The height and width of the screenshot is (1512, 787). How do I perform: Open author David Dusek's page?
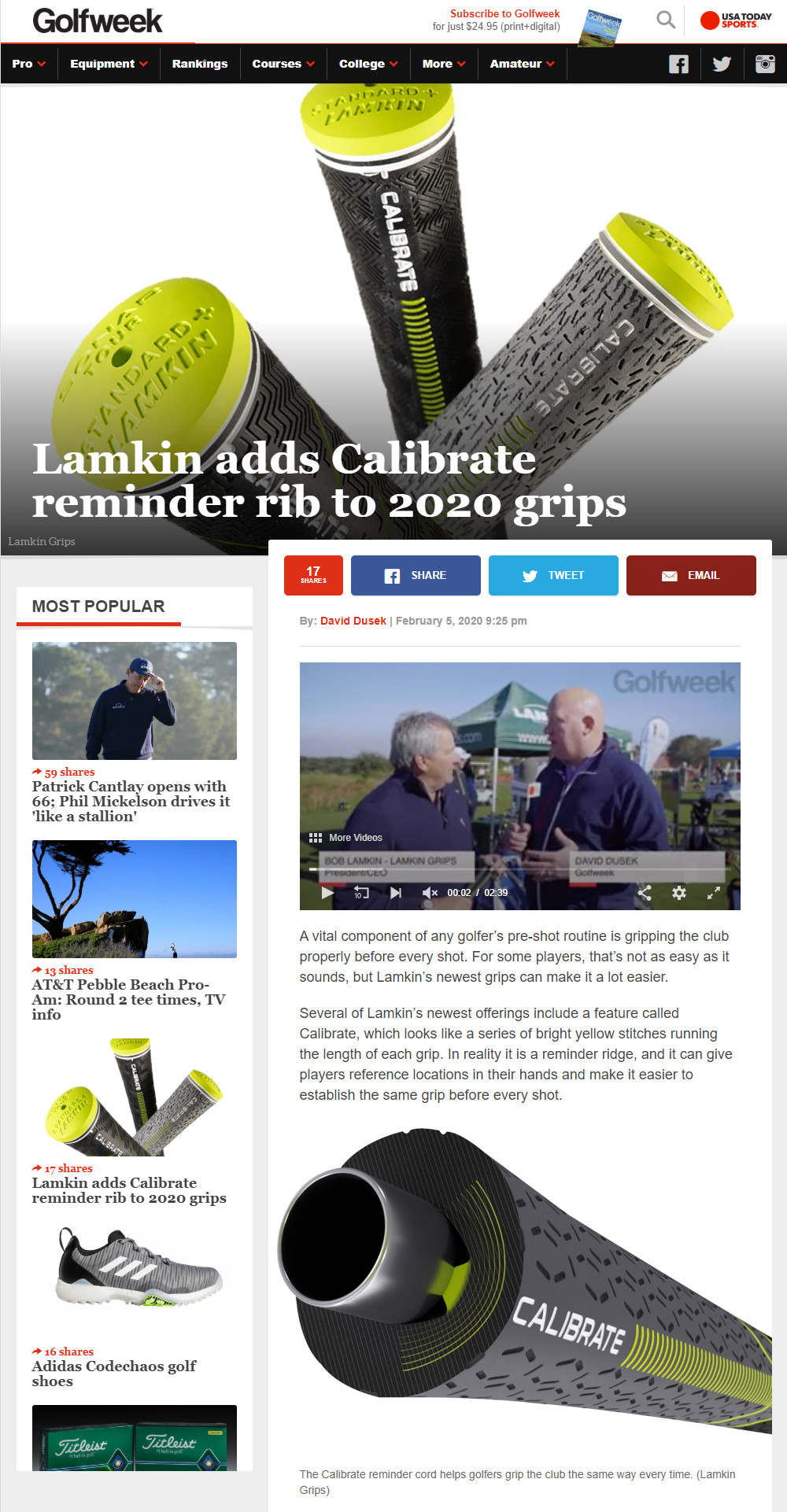pyautogui.click(x=353, y=621)
